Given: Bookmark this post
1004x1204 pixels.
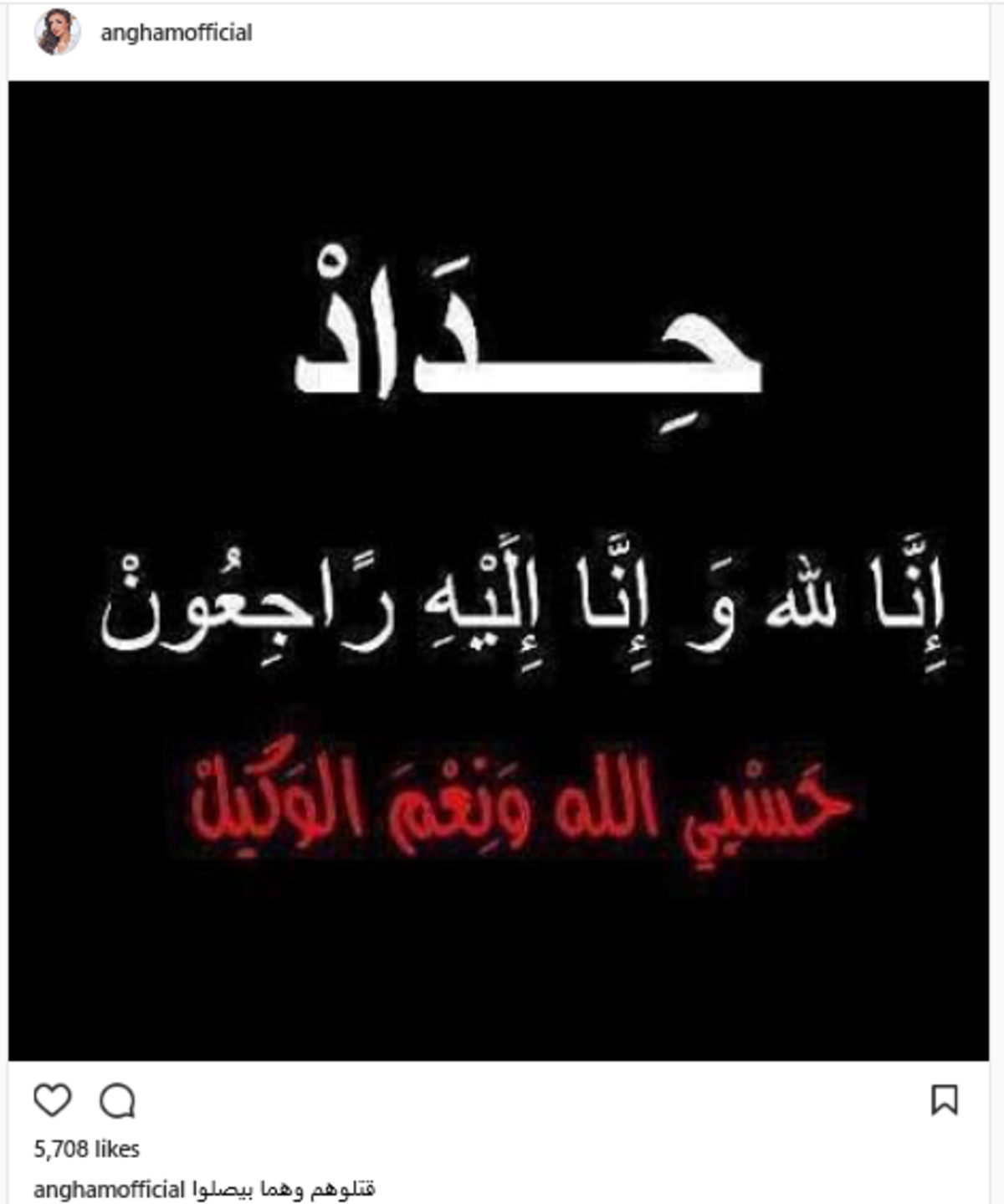Looking at the screenshot, I should [945, 1099].
